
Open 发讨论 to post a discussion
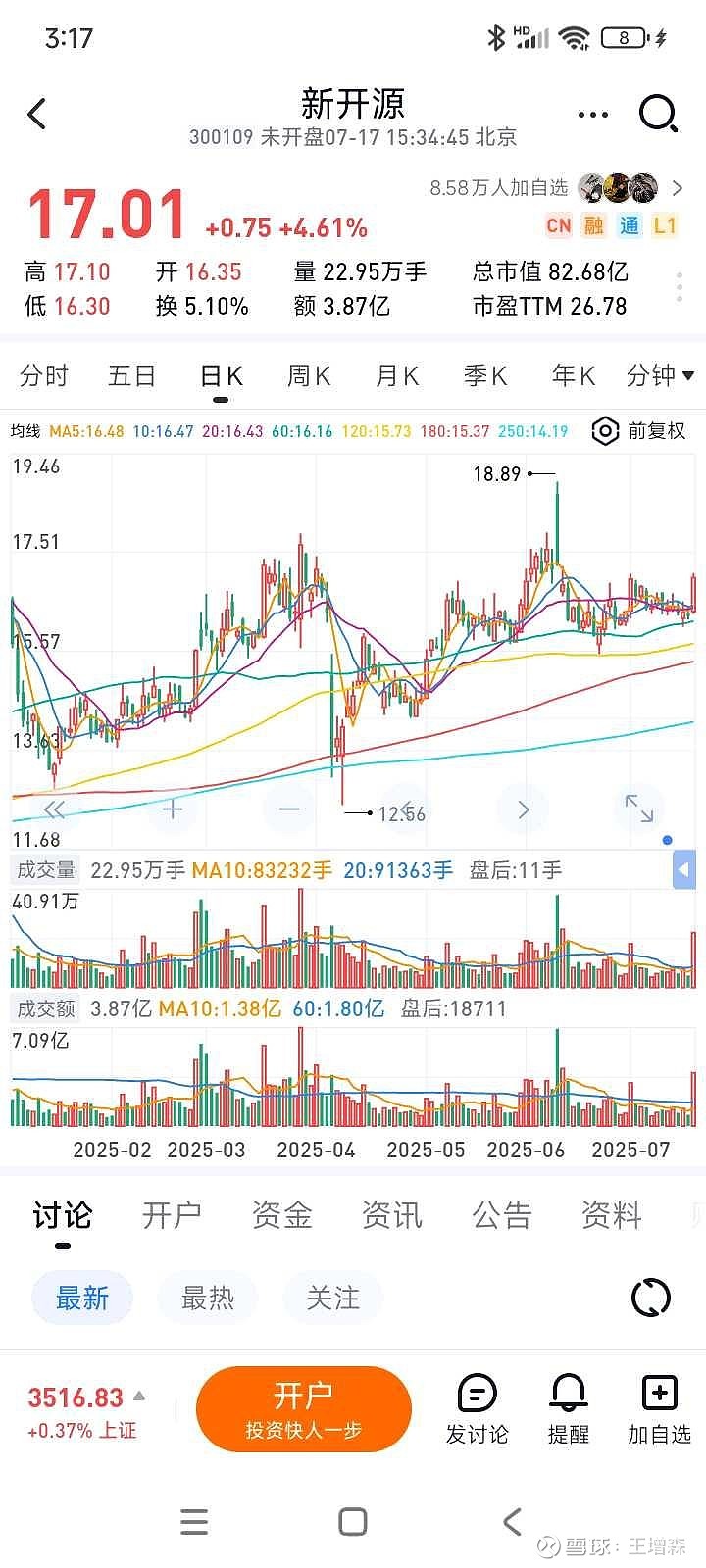[477, 1409]
